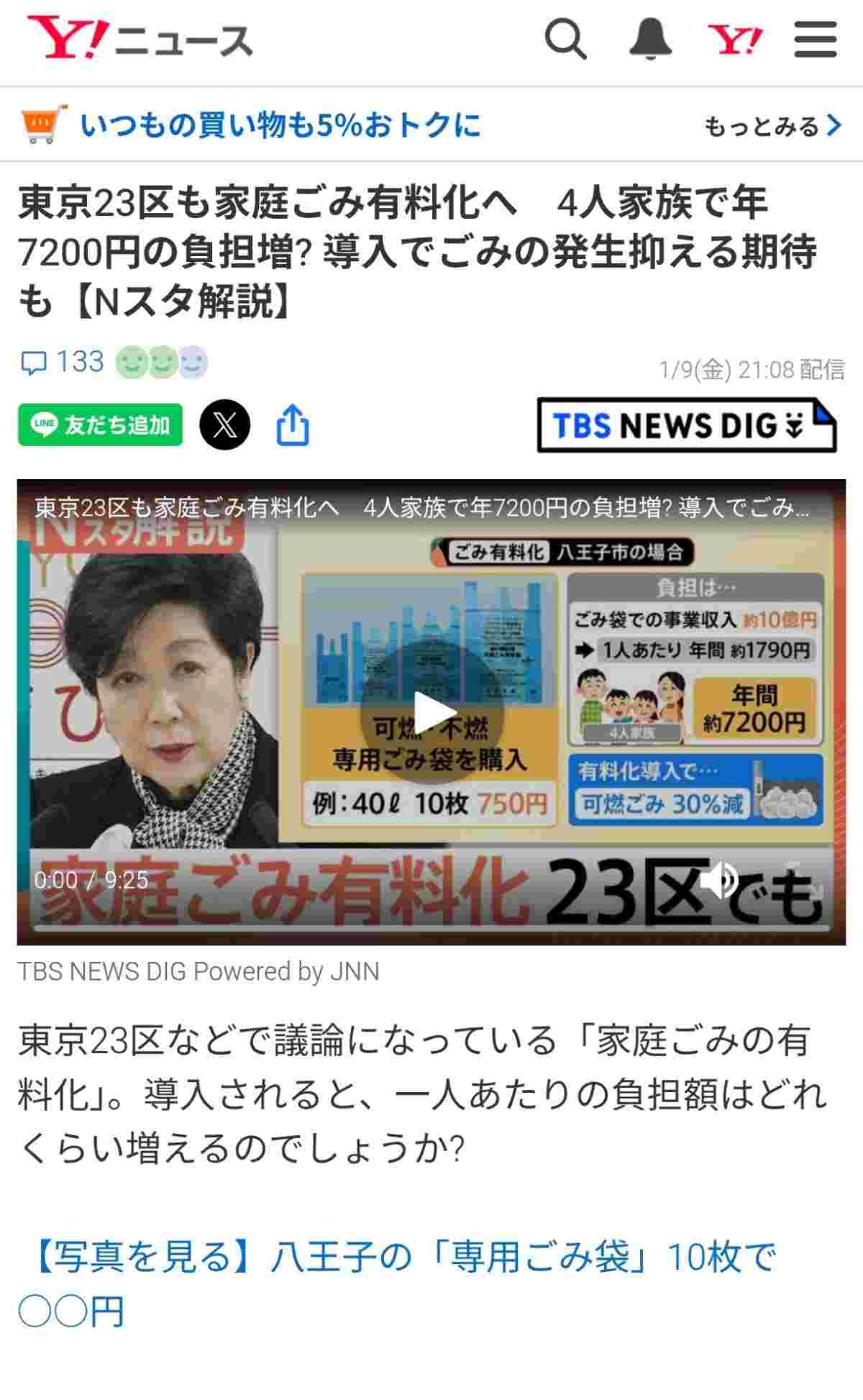Toggle video sound speaker icon
The width and height of the screenshot is (863, 1400).
point(719,879)
